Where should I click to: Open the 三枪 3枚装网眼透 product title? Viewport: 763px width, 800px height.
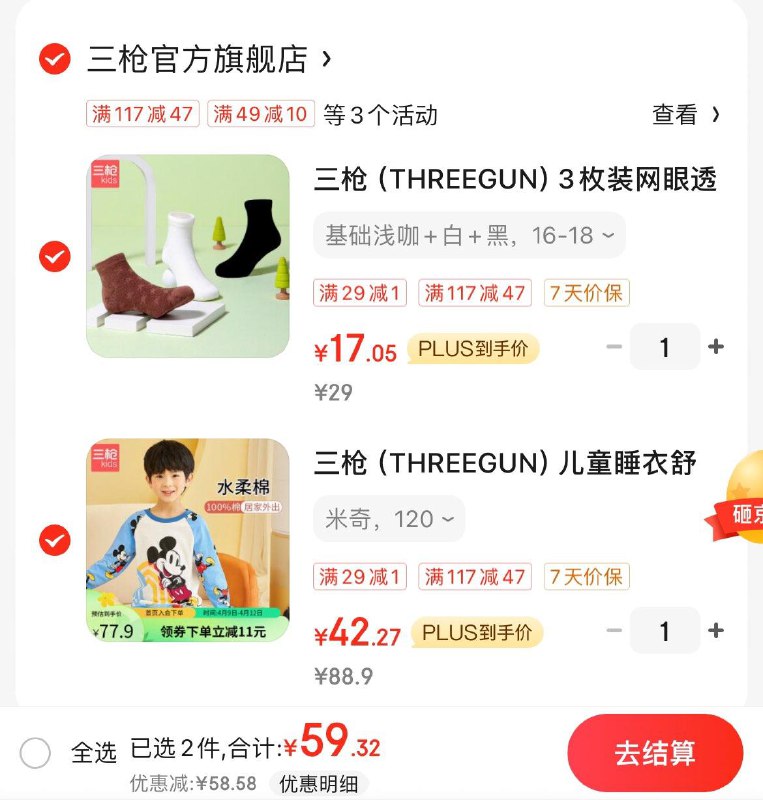coord(515,180)
